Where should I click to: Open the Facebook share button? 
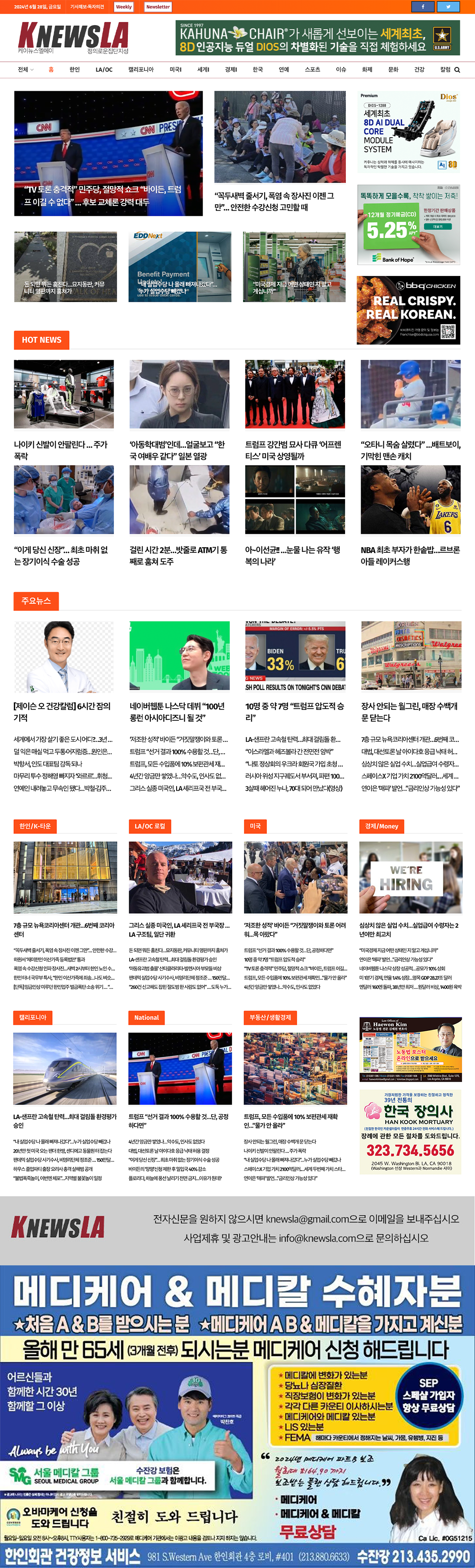coord(423,7)
